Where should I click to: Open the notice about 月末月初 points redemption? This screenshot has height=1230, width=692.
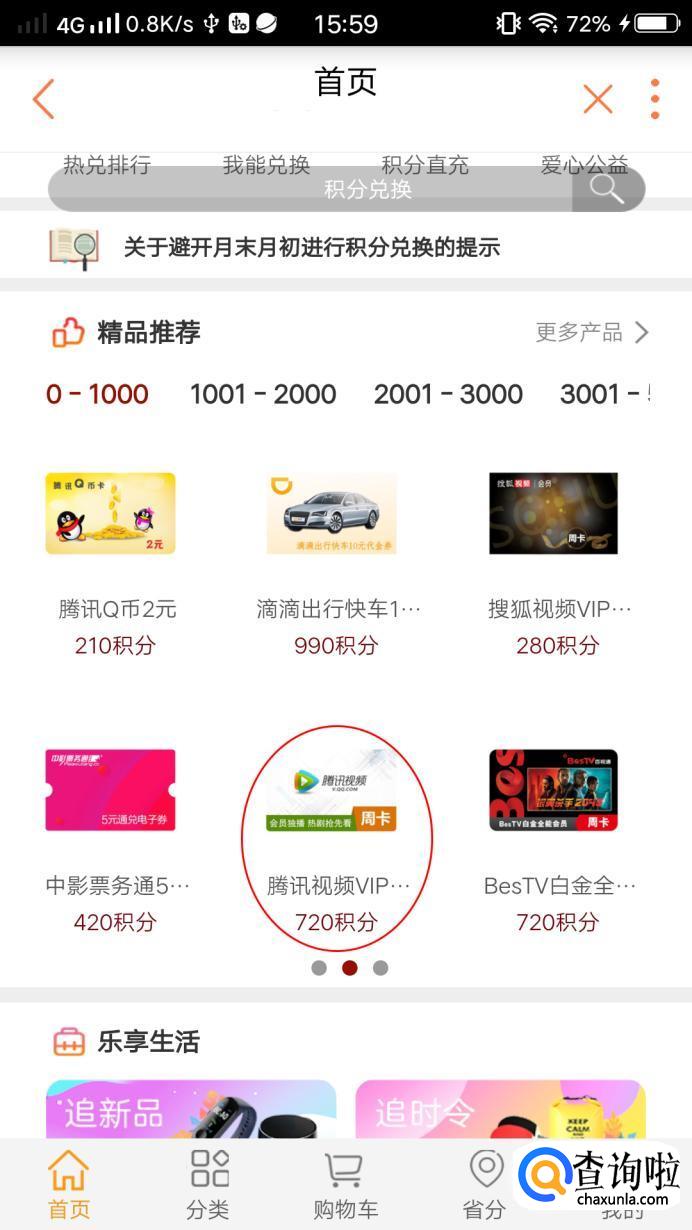(311, 247)
